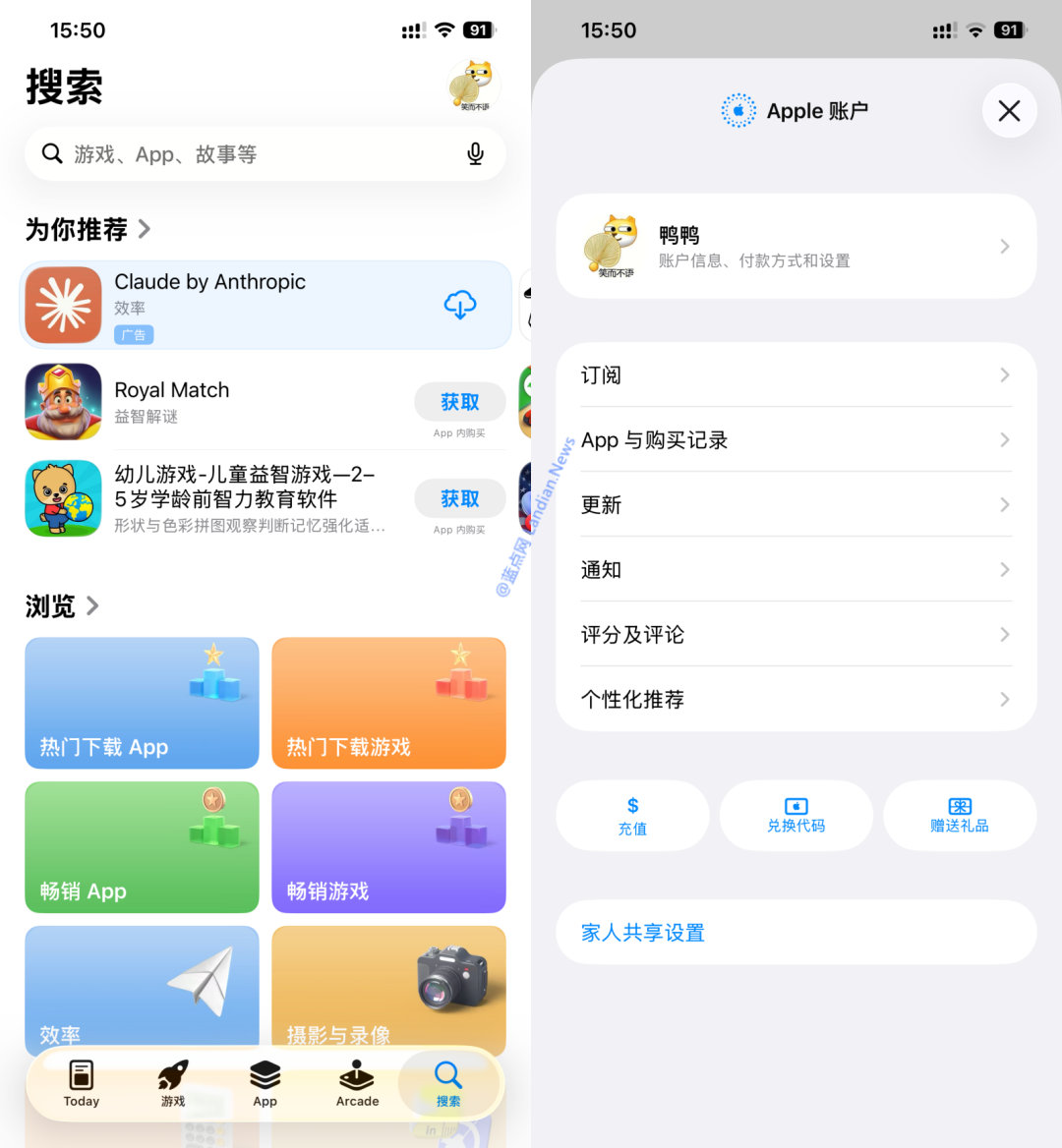This screenshot has height=1148, width=1062.
Task: Tap the microphone icon for voice search
Action: (x=476, y=153)
